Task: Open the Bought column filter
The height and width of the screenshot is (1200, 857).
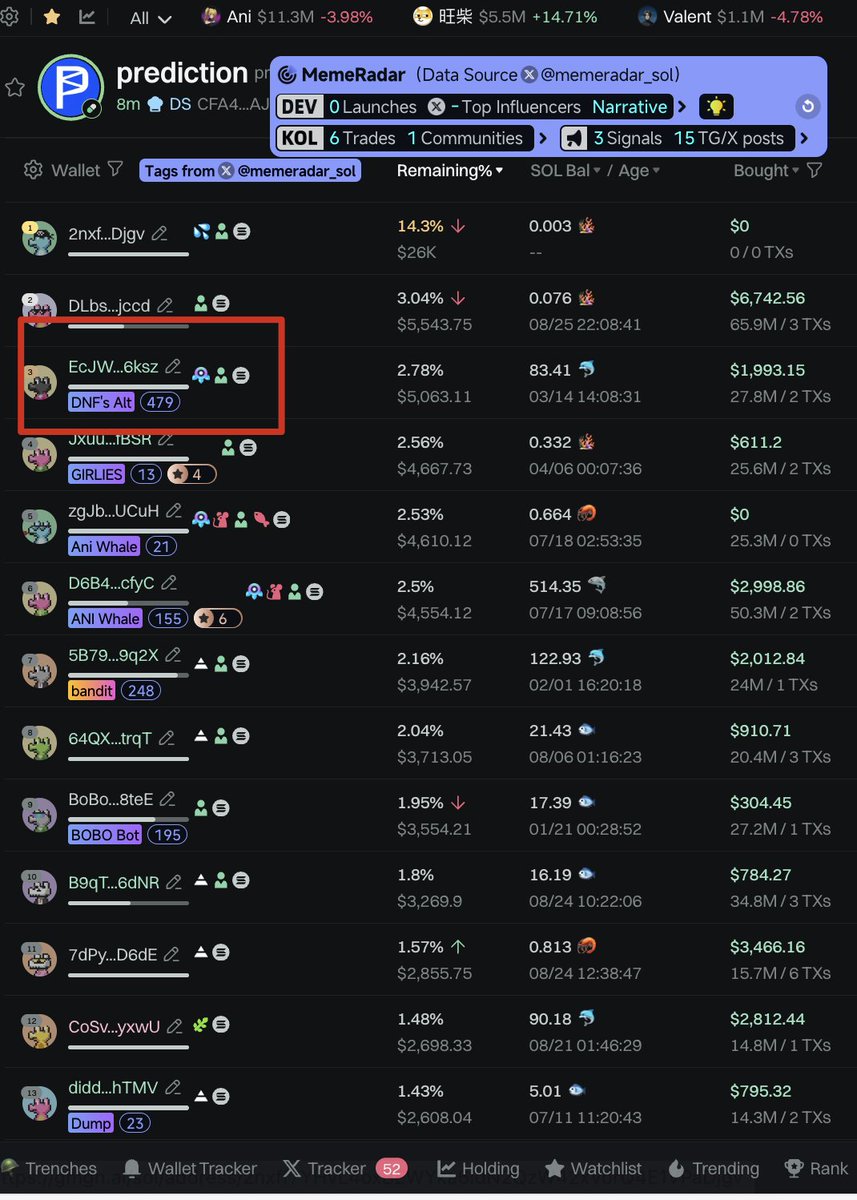Action: point(814,171)
